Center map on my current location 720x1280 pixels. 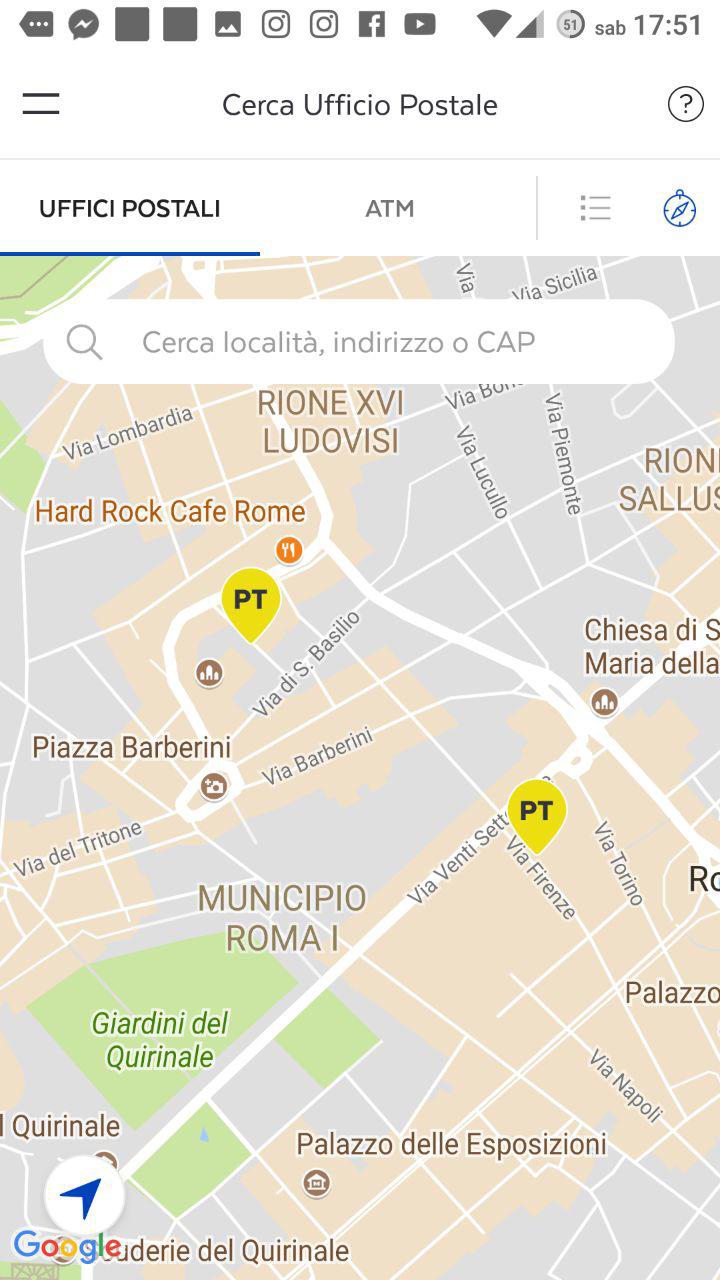(x=85, y=1196)
